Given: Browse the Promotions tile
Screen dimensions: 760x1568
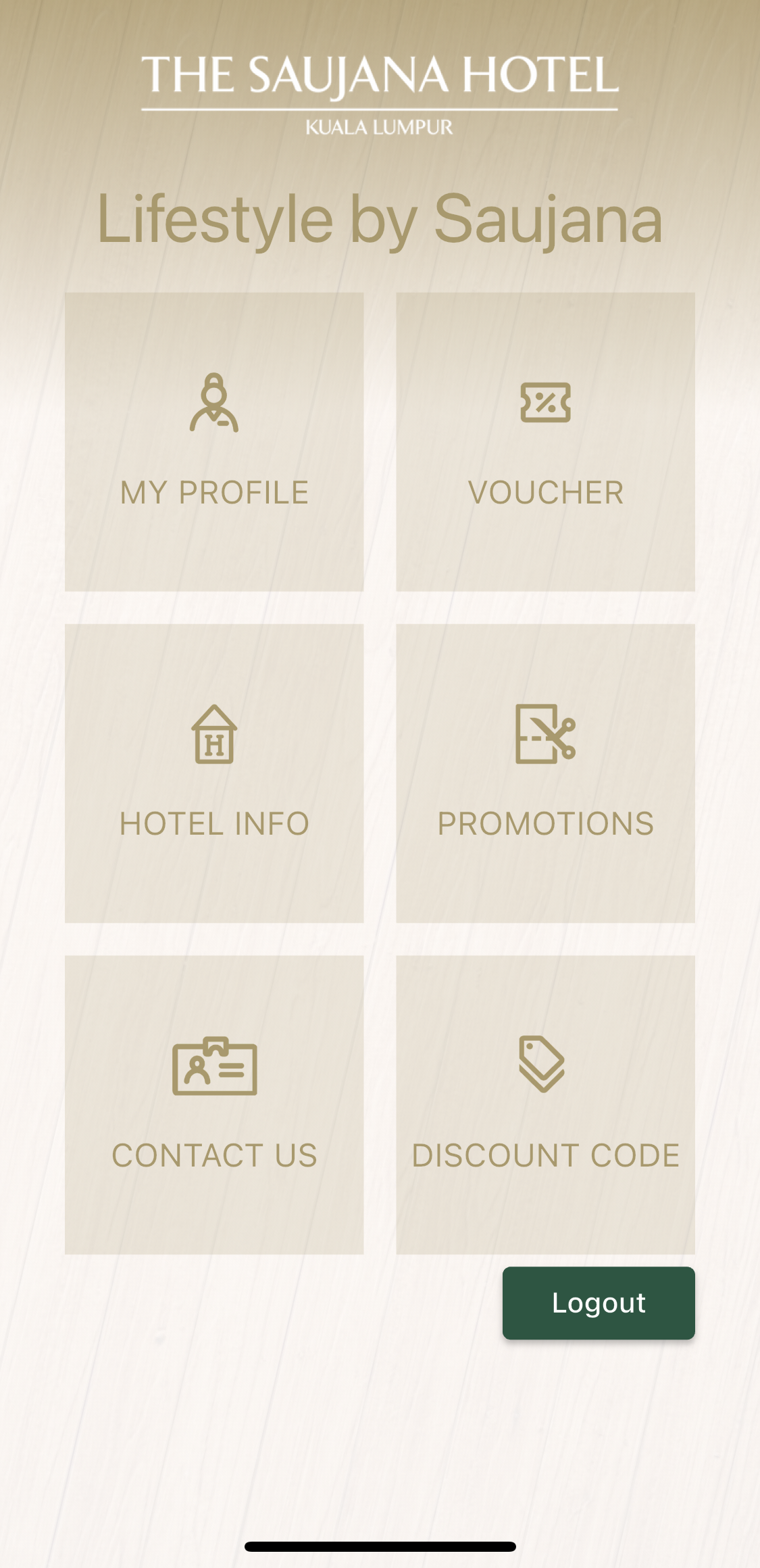Looking at the screenshot, I should click(545, 773).
